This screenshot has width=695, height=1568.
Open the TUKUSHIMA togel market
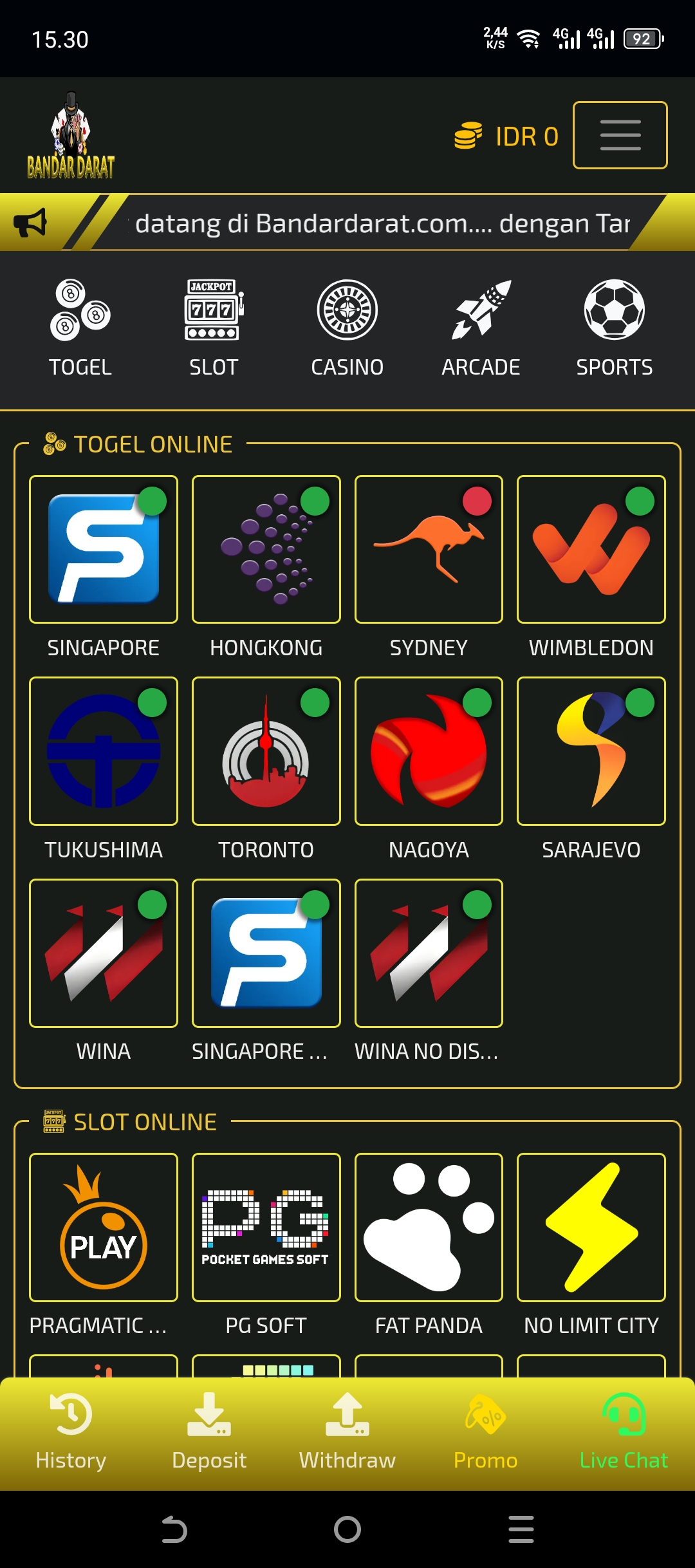click(x=104, y=751)
